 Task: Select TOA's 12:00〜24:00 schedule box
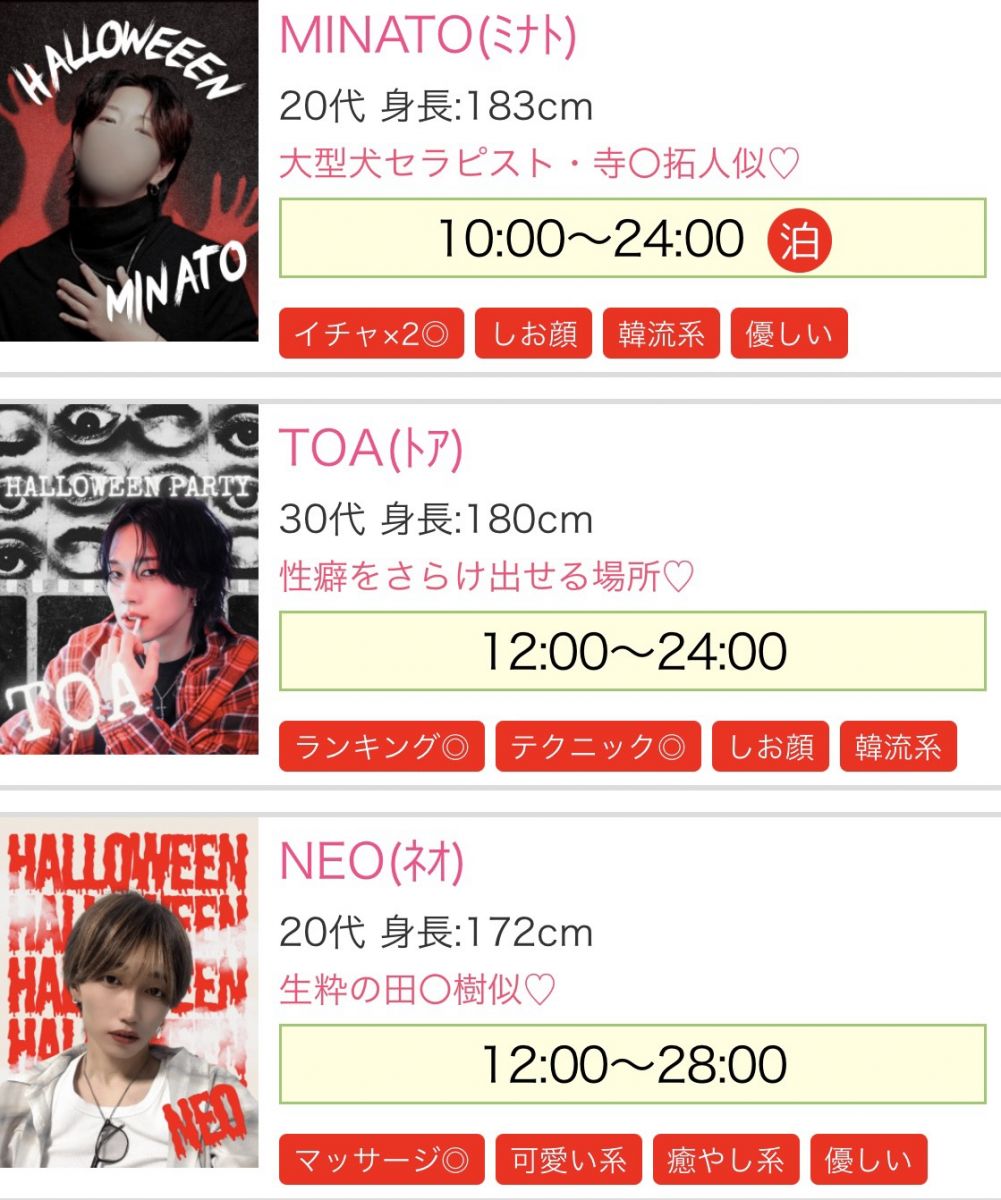tap(632, 652)
